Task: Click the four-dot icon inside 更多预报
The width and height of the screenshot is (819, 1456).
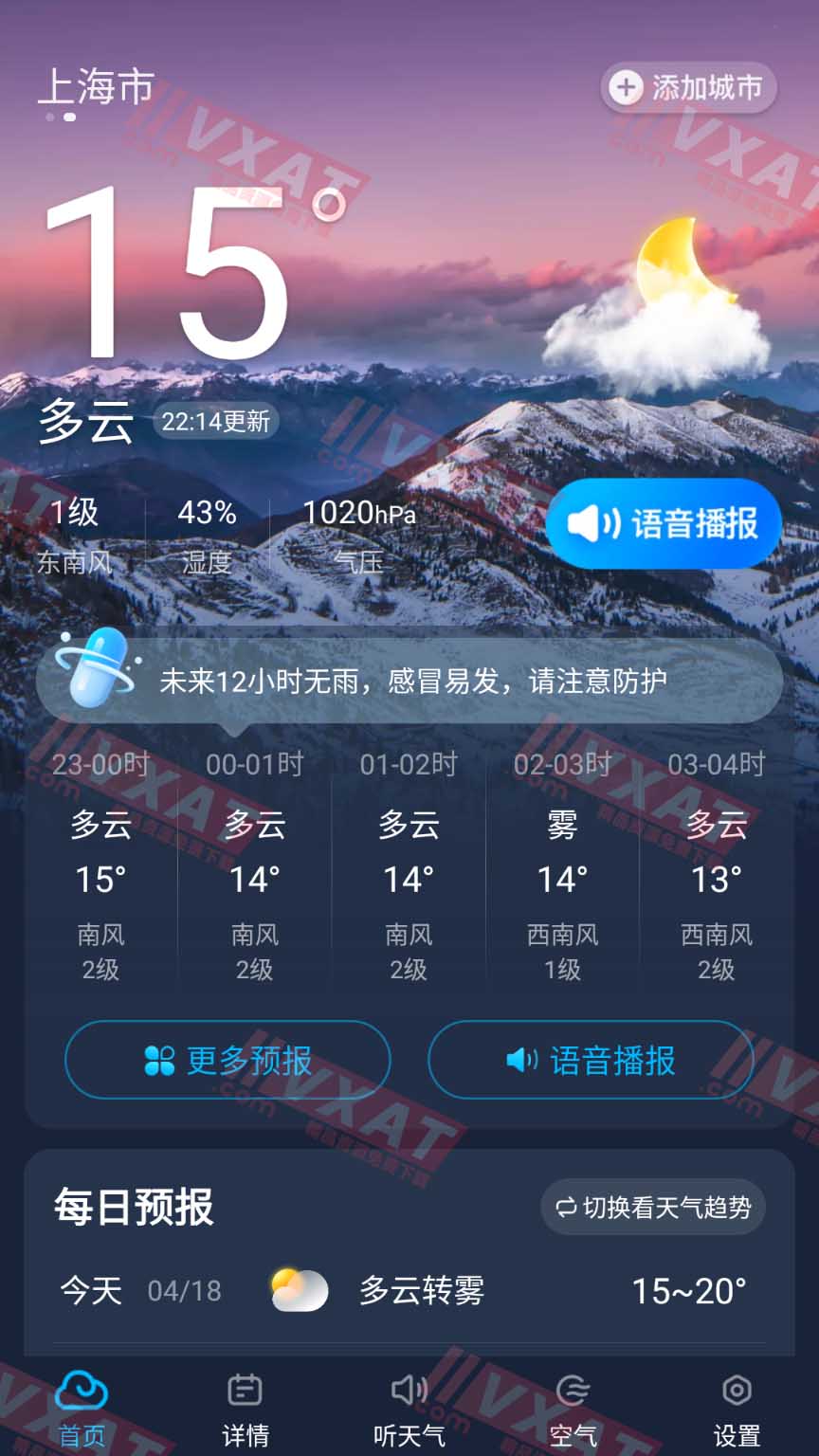Action: pyautogui.click(x=159, y=1061)
